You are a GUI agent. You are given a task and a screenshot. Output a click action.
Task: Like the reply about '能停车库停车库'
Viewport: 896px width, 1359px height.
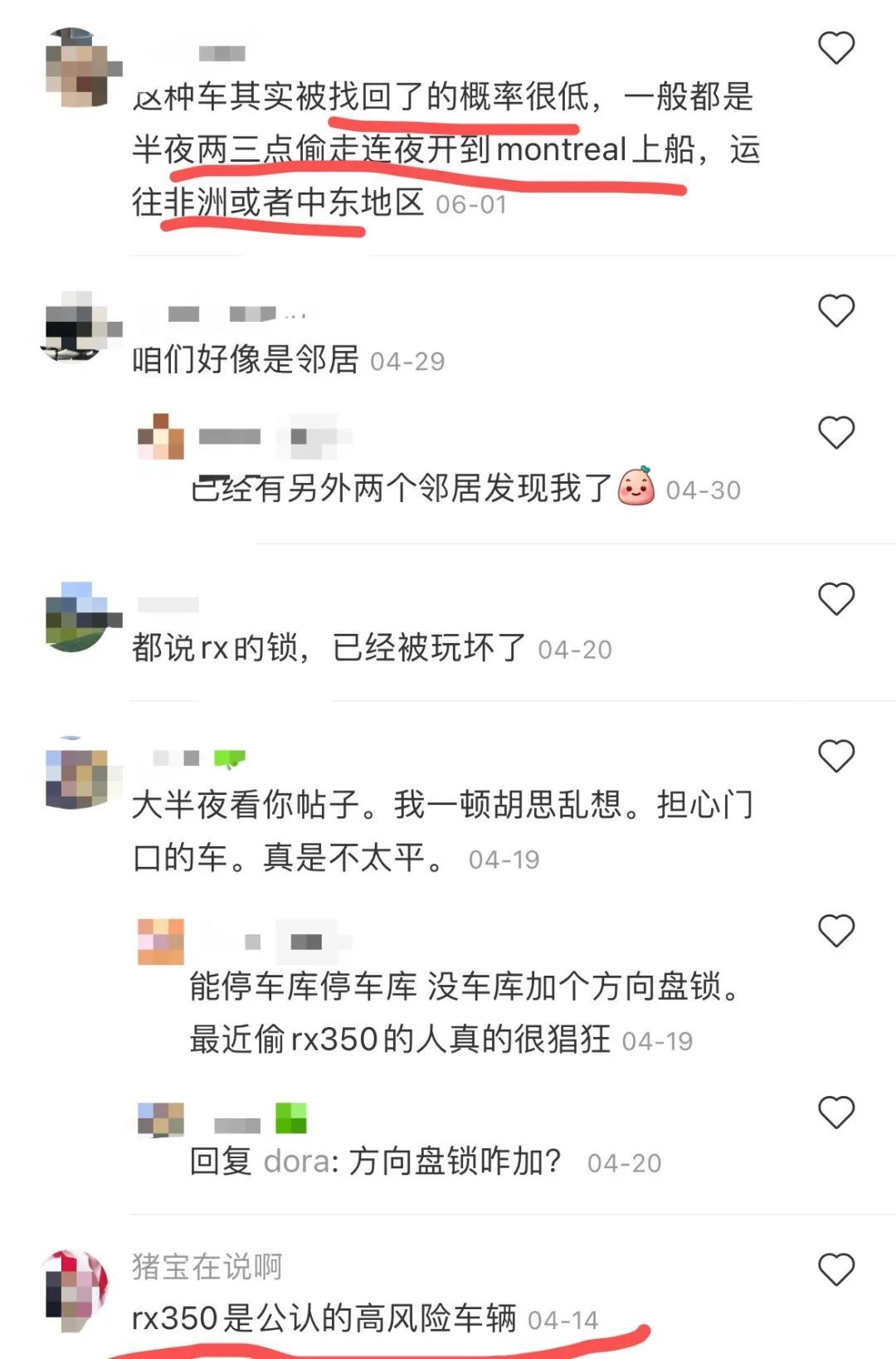835,930
